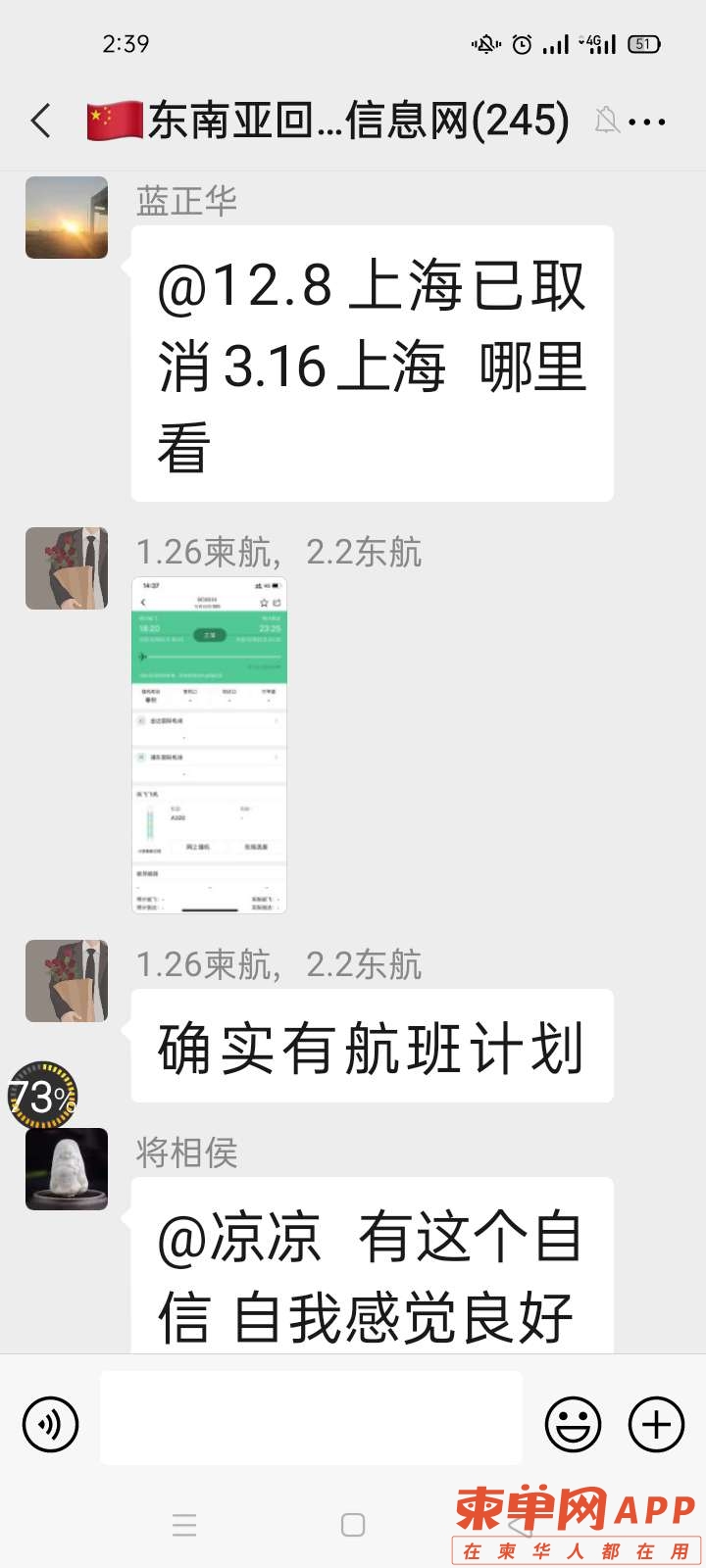This screenshot has height=1568, width=706.
Task: Tap the system recent apps button
Action: click(184, 1525)
